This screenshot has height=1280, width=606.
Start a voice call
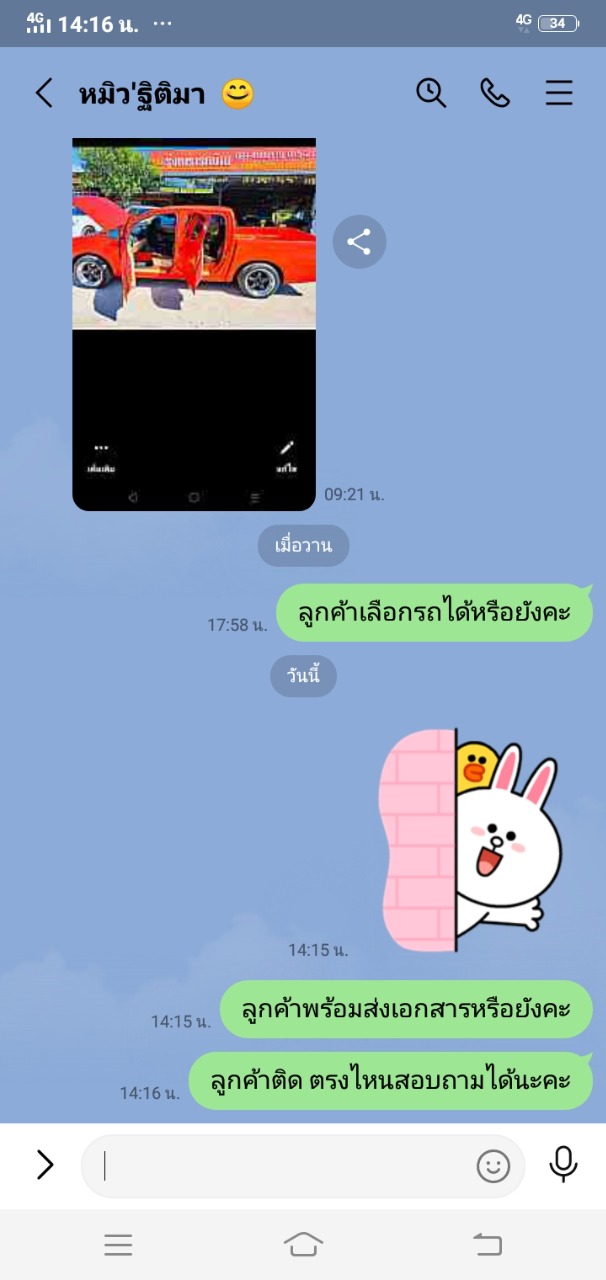click(x=495, y=93)
